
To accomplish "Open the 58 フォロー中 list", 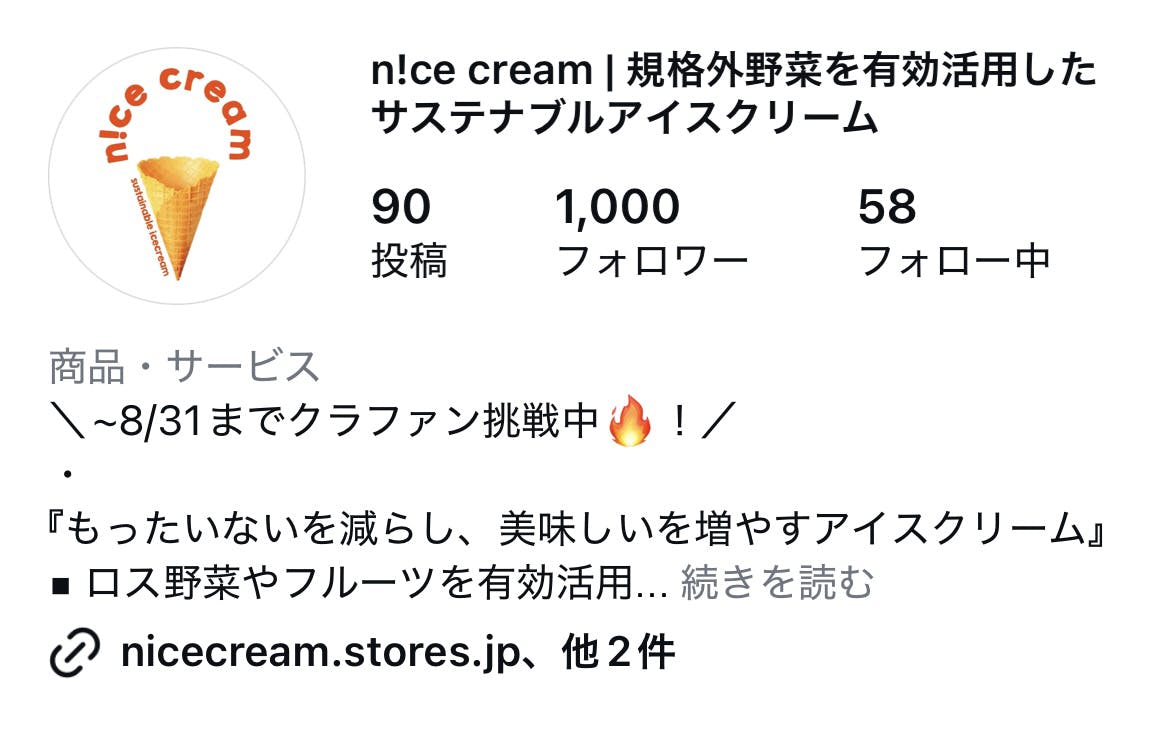I will point(953,234).
